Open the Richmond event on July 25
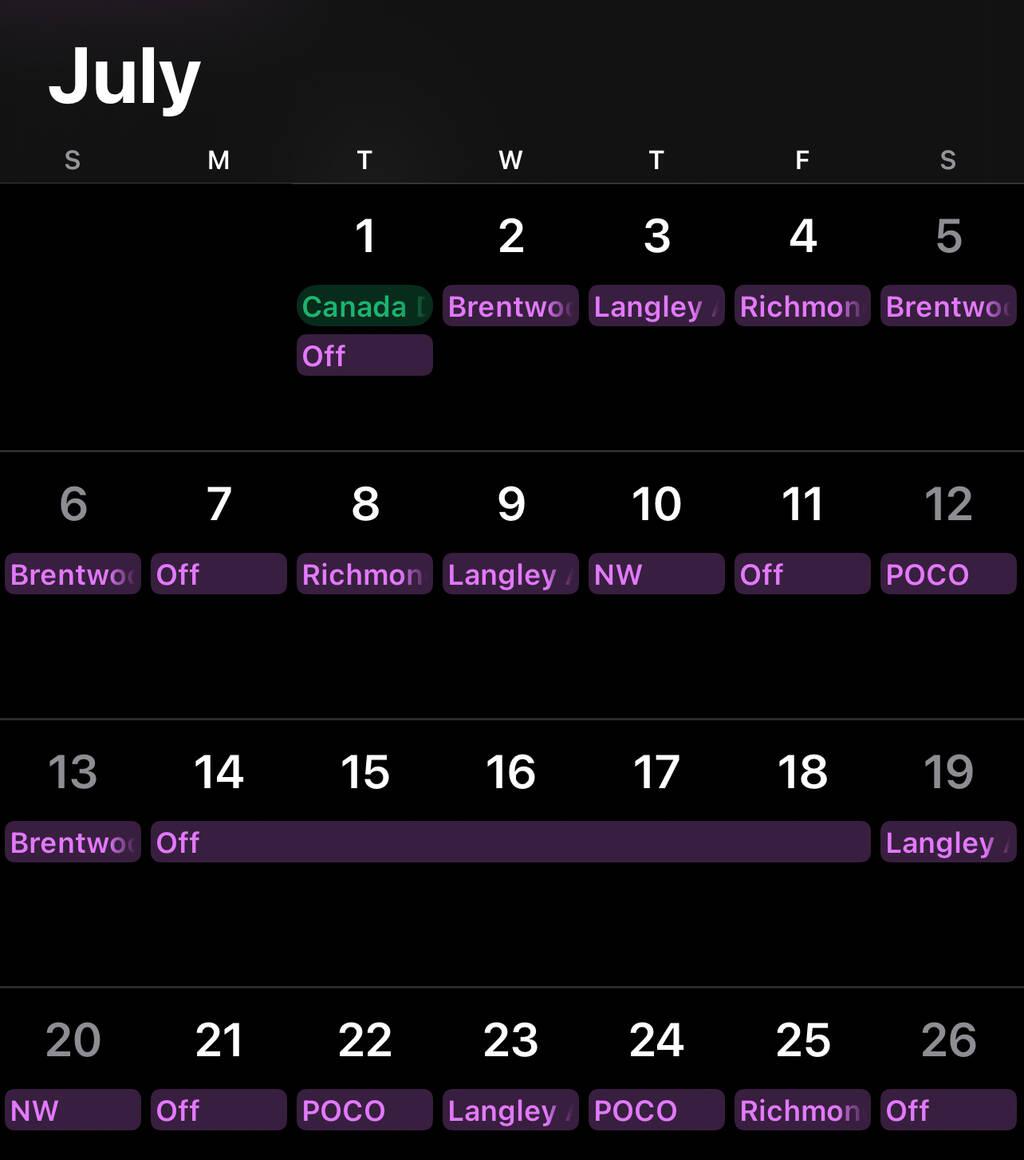The image size is (1024, 1160). [802, 1110]
